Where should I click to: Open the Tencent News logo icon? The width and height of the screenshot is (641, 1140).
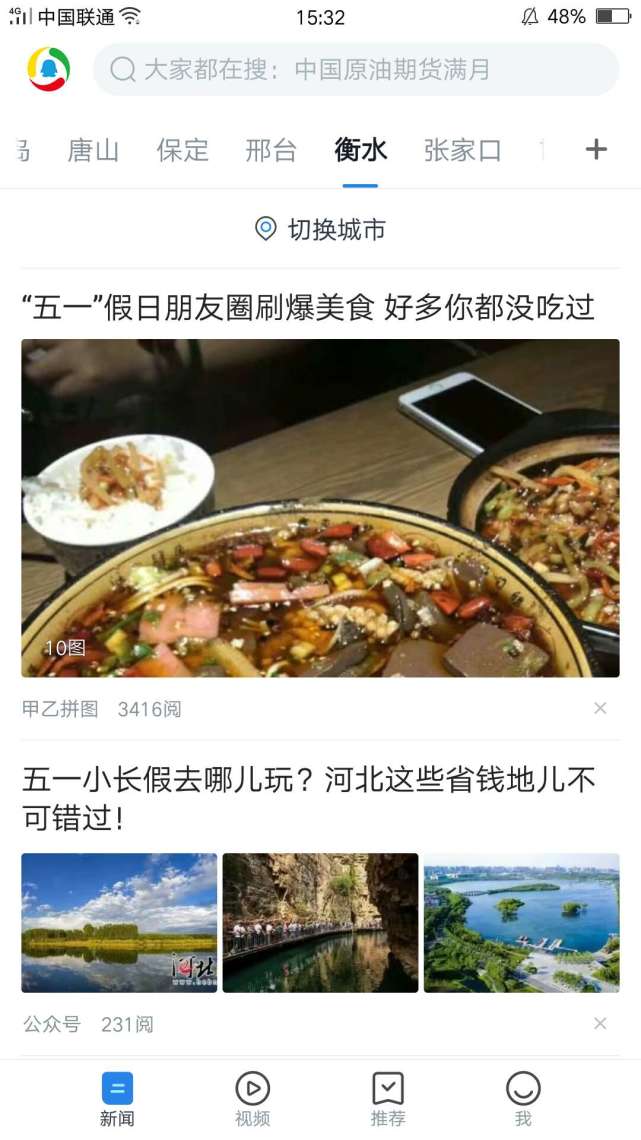click(x=49, y=69)
